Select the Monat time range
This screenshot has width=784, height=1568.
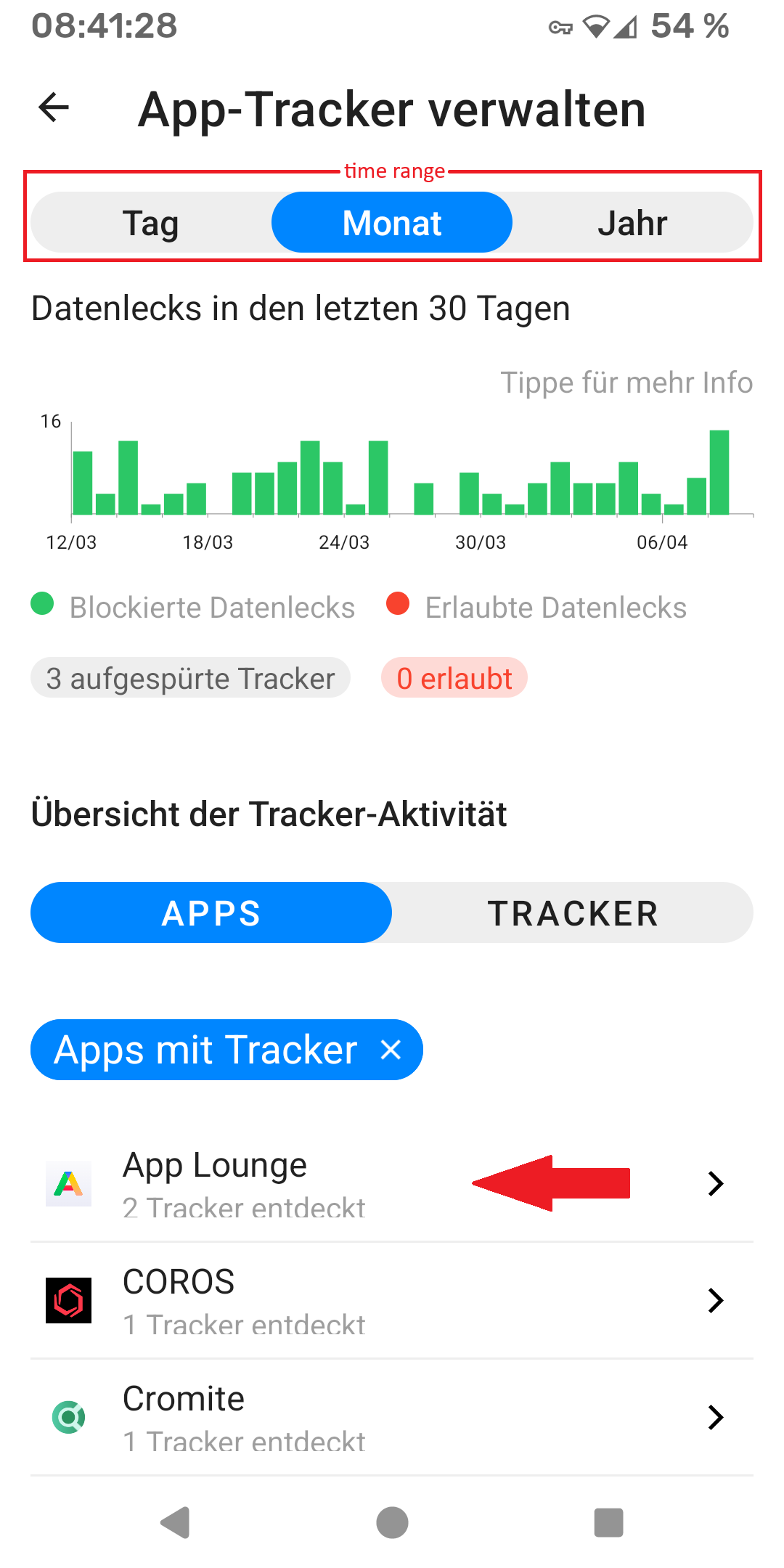392,222
